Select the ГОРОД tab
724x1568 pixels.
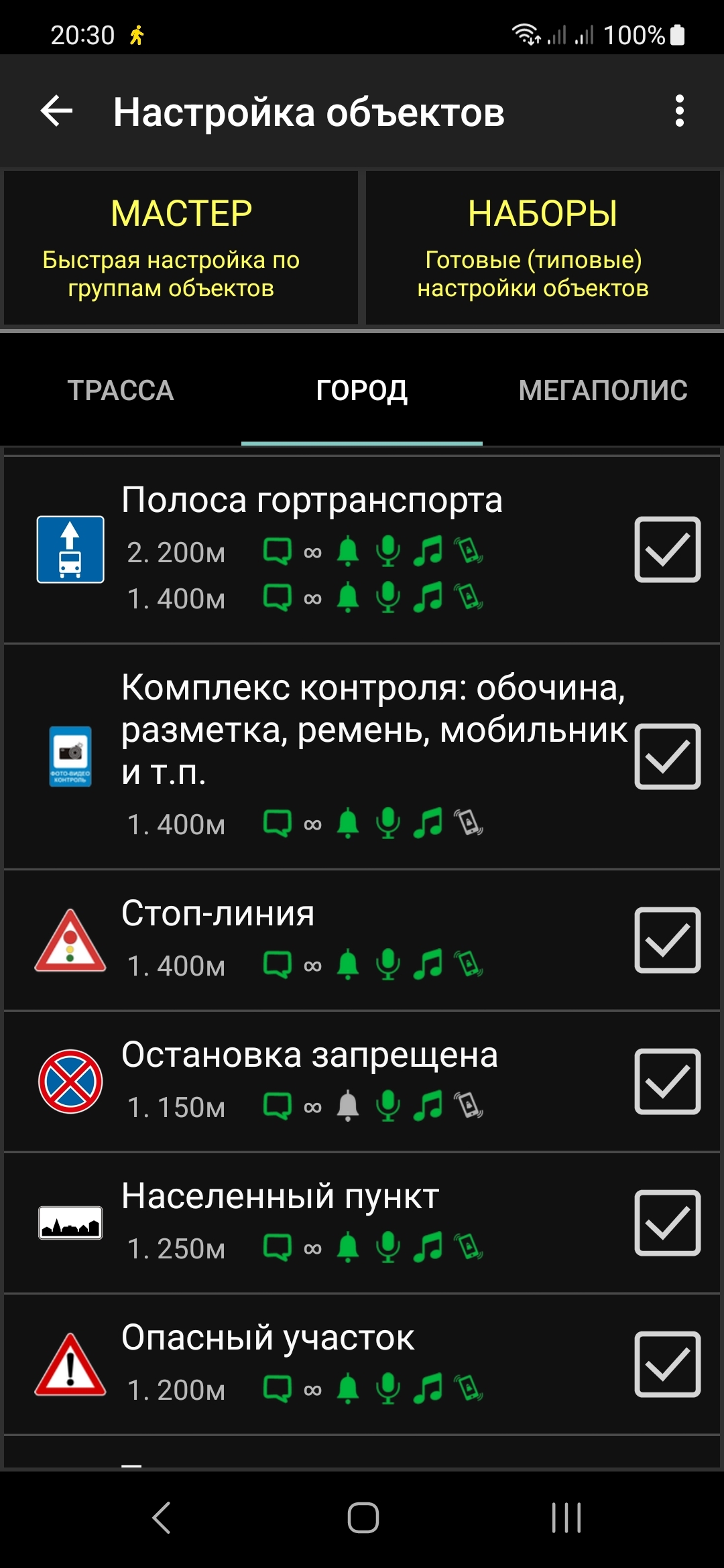click(362, 390)
